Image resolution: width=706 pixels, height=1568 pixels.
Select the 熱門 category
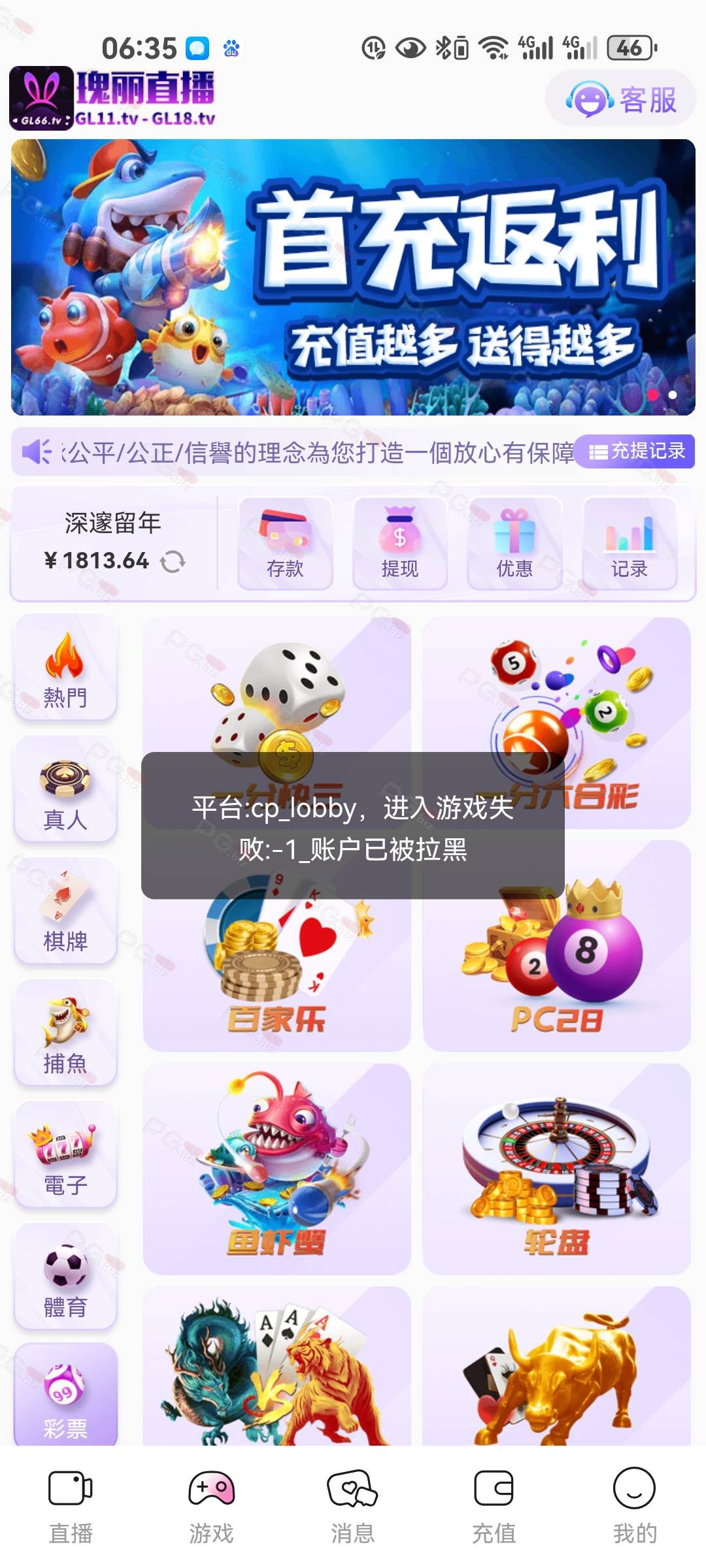[x=65, y=667]
